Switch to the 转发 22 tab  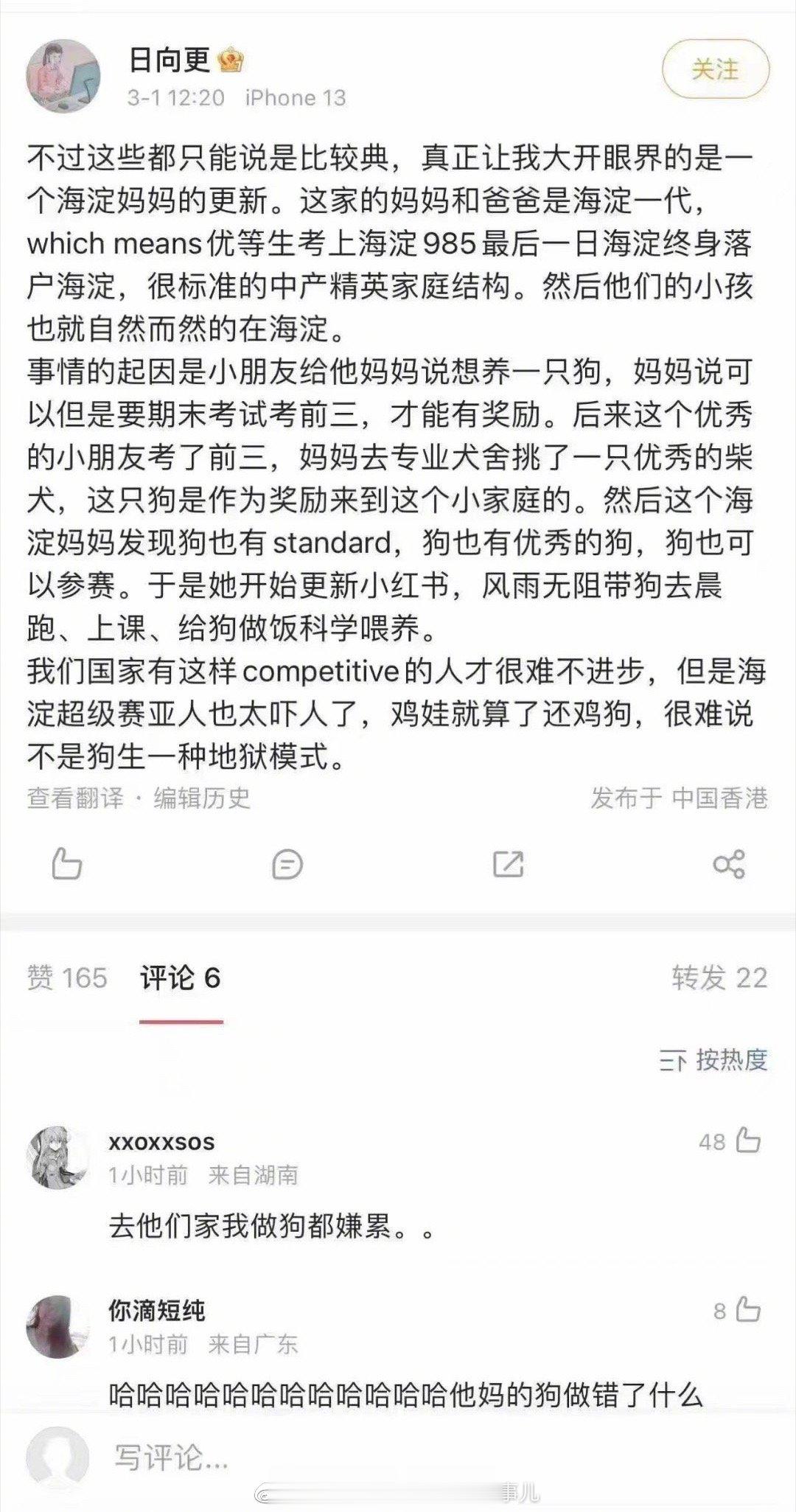click(719, 978)
